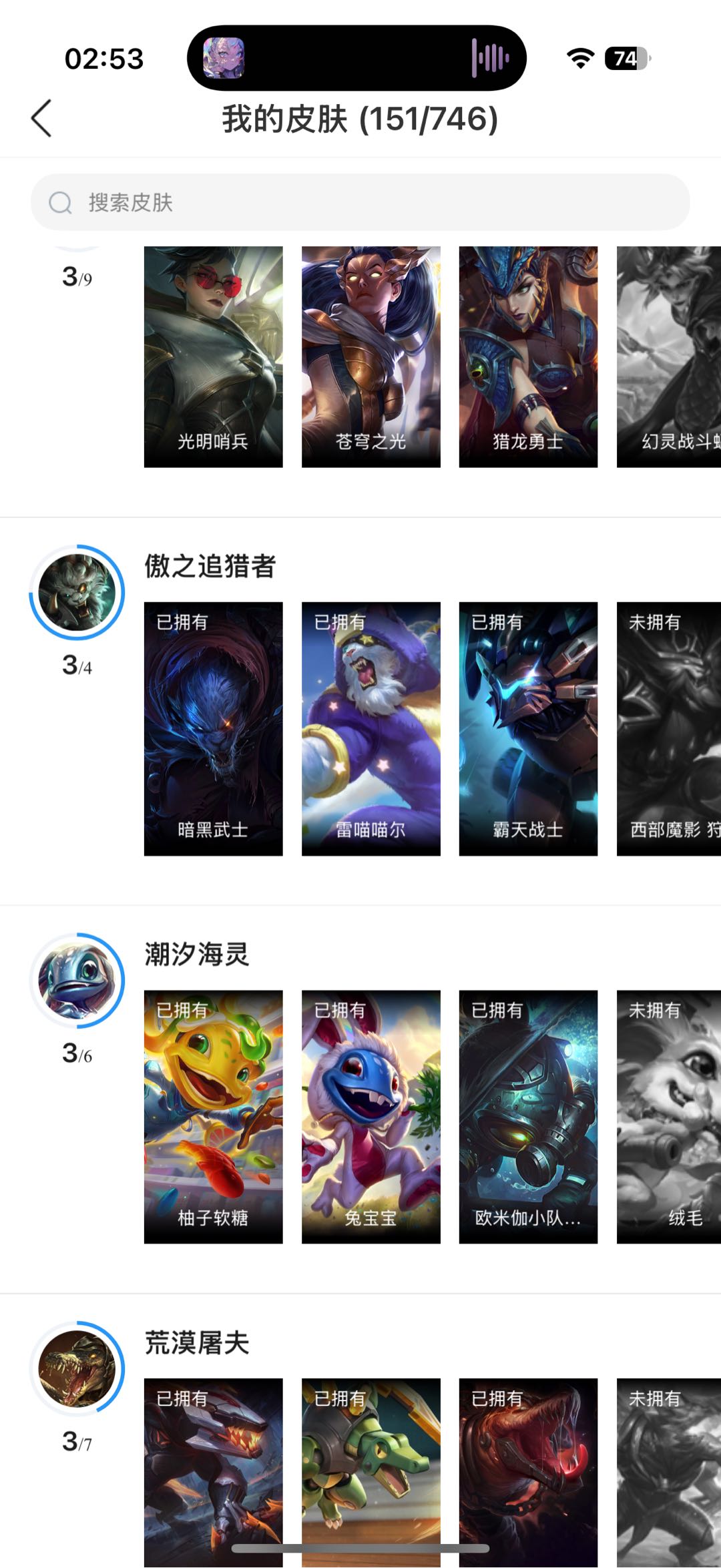Screen dimensions: 721x1568
Task: View the 霸天战士 skin
Action: coord(529,729)
